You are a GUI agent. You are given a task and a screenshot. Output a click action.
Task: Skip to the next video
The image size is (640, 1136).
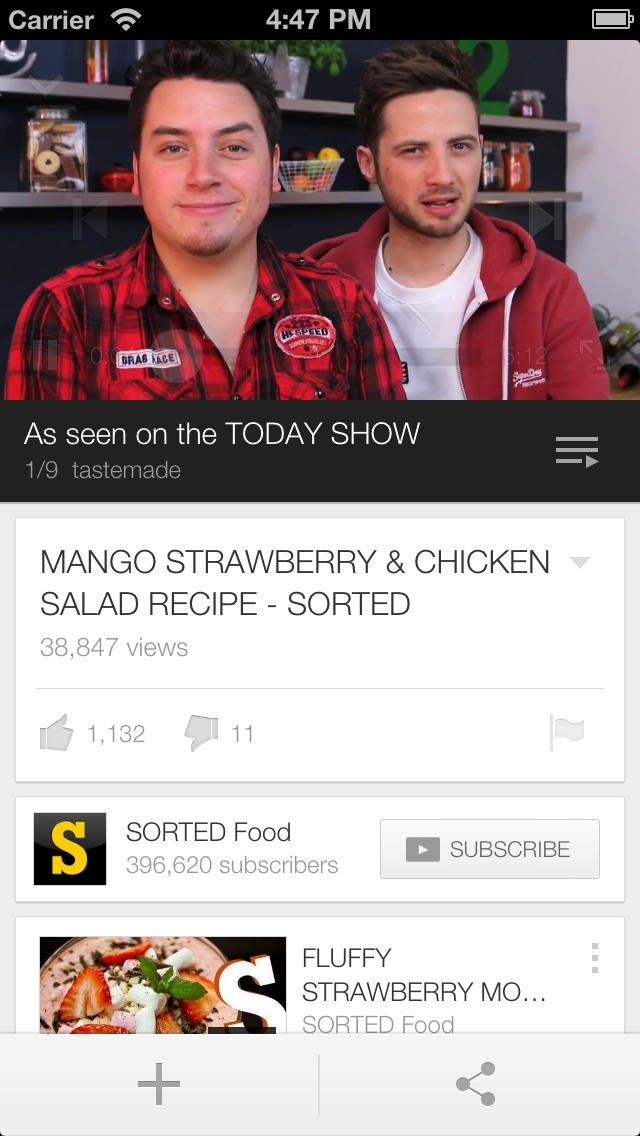[545, 219]
